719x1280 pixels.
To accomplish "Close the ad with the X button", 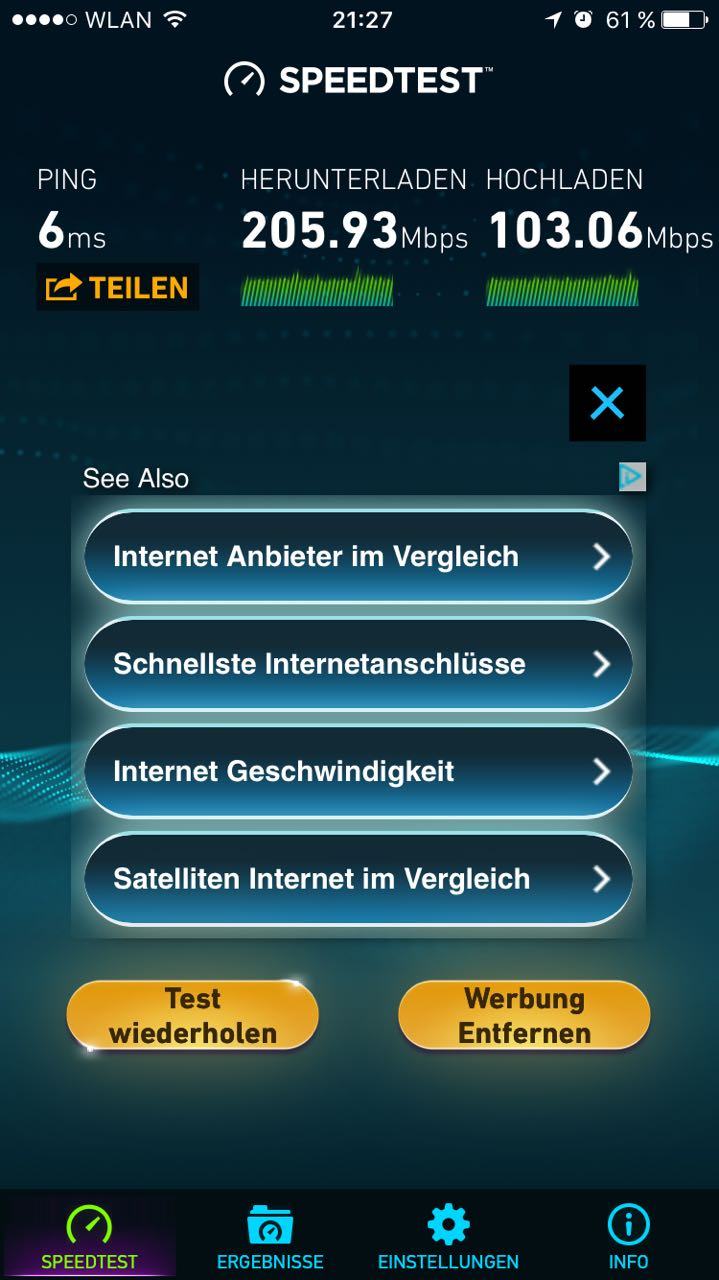I will tap(607, 403).
